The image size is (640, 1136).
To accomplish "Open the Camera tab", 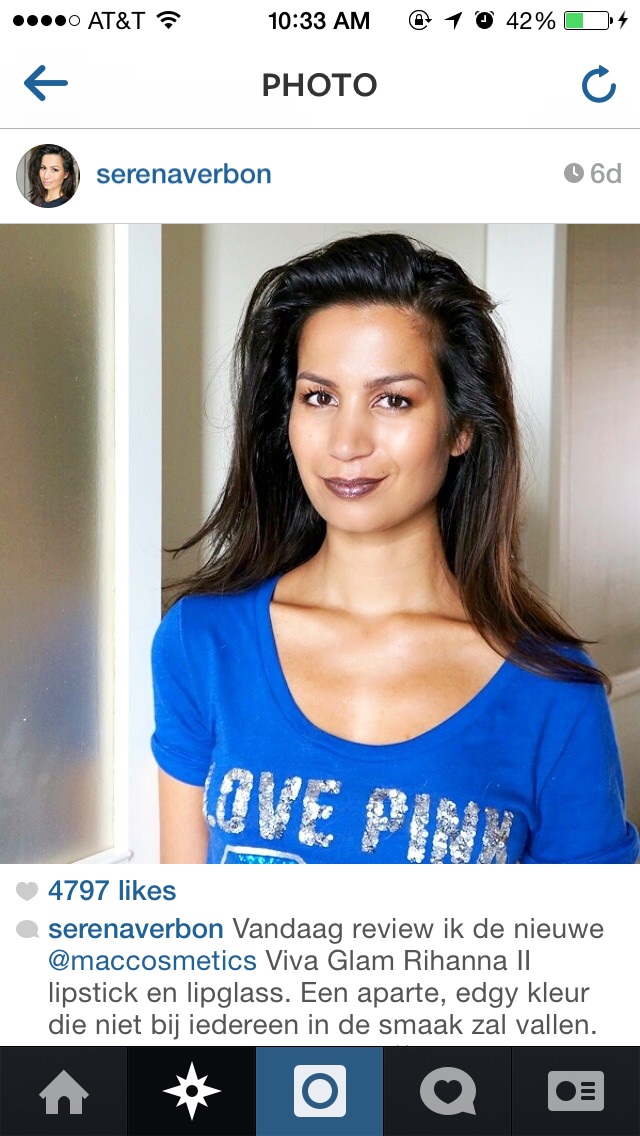I will coord(320,1092).
